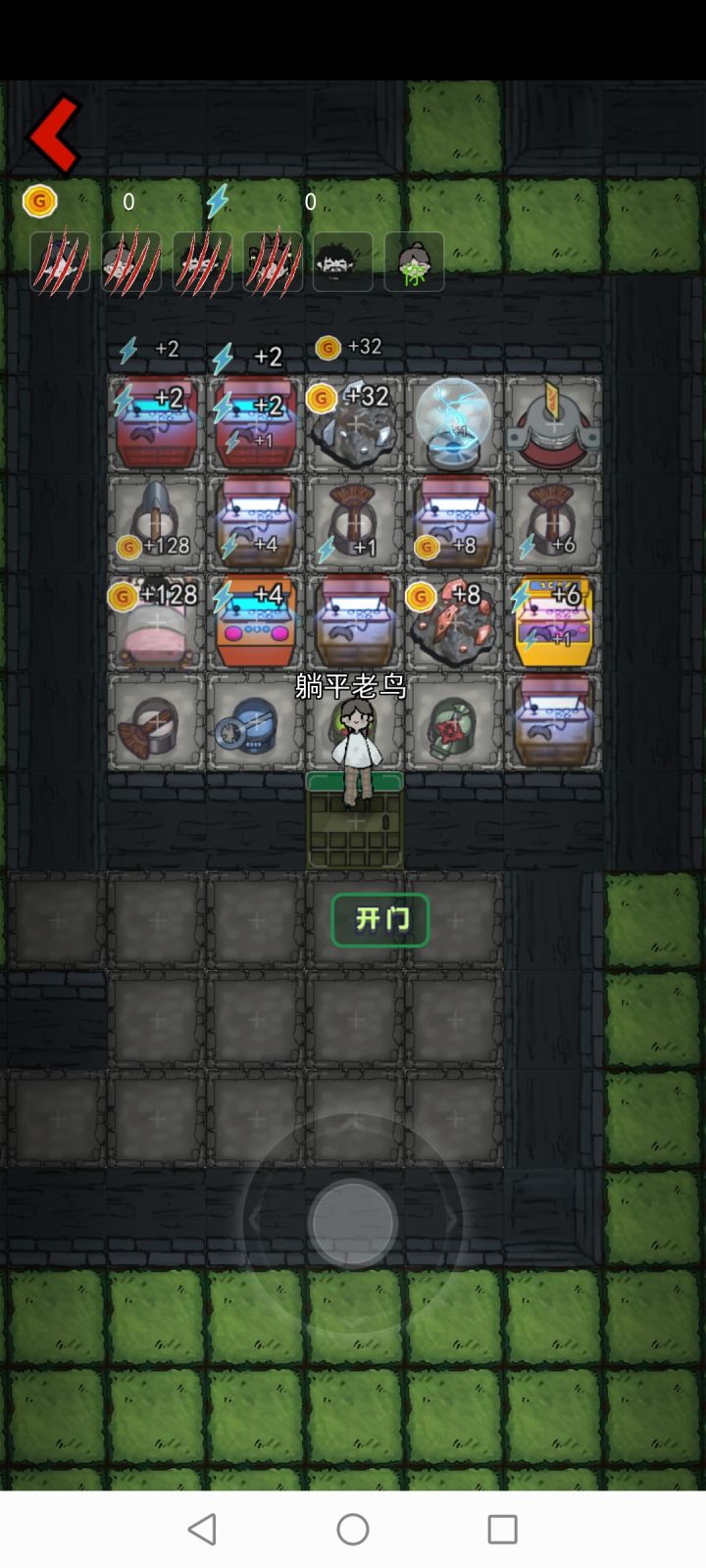Tap the red alarm bell device
Viewport: 706px width, 1568px height.
pos(554,423)
